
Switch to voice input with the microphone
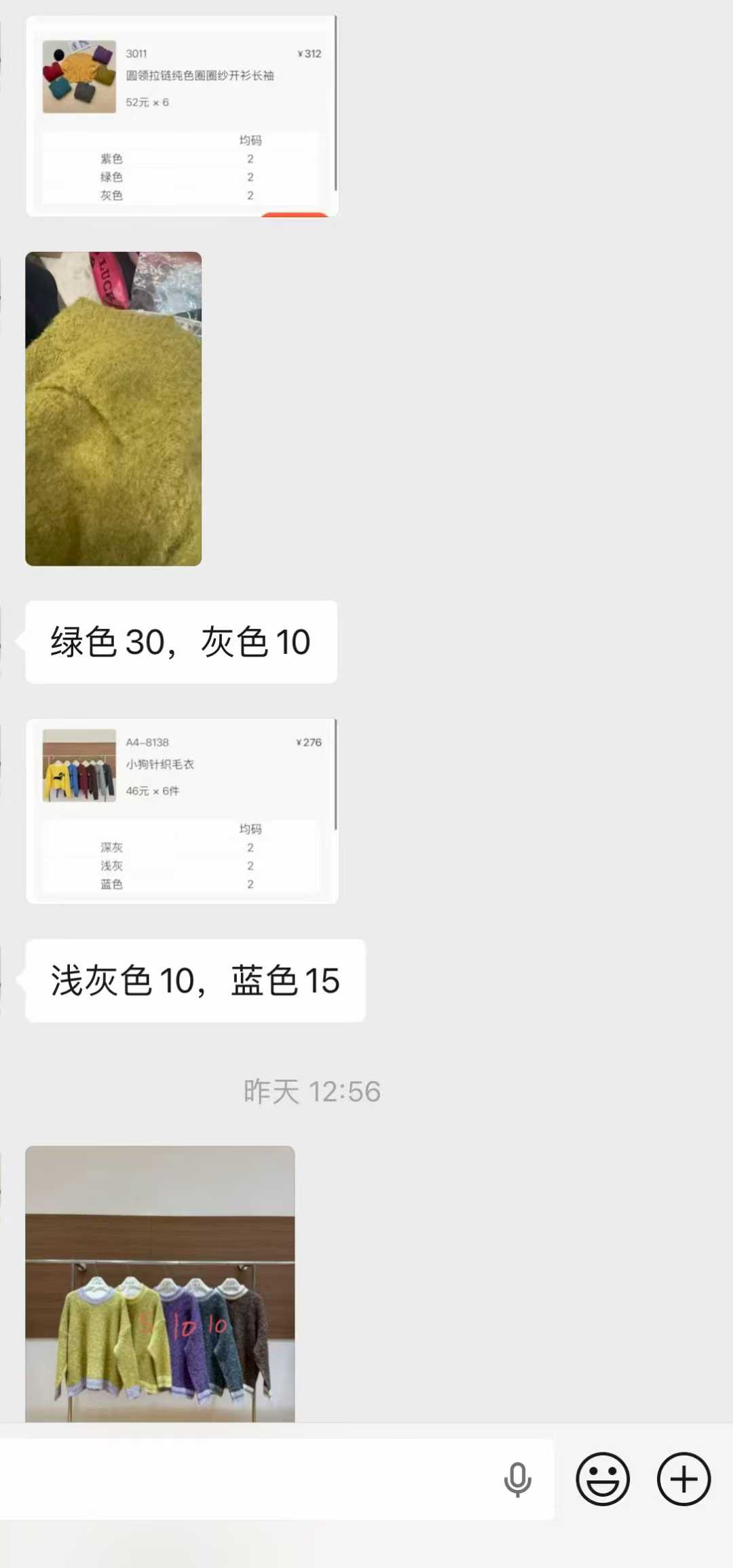[x=517, y=1479]
